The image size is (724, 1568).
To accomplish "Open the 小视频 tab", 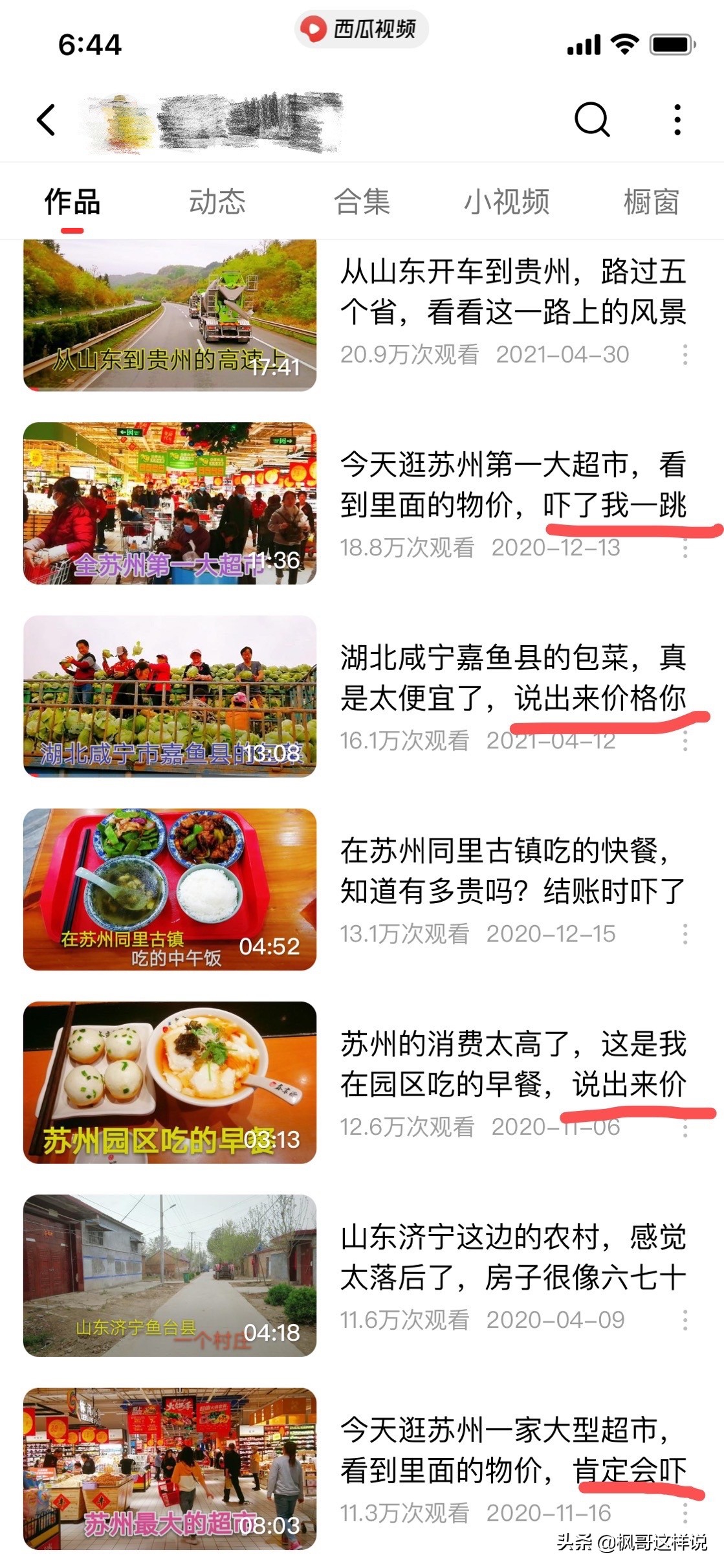I will (507, 201).
